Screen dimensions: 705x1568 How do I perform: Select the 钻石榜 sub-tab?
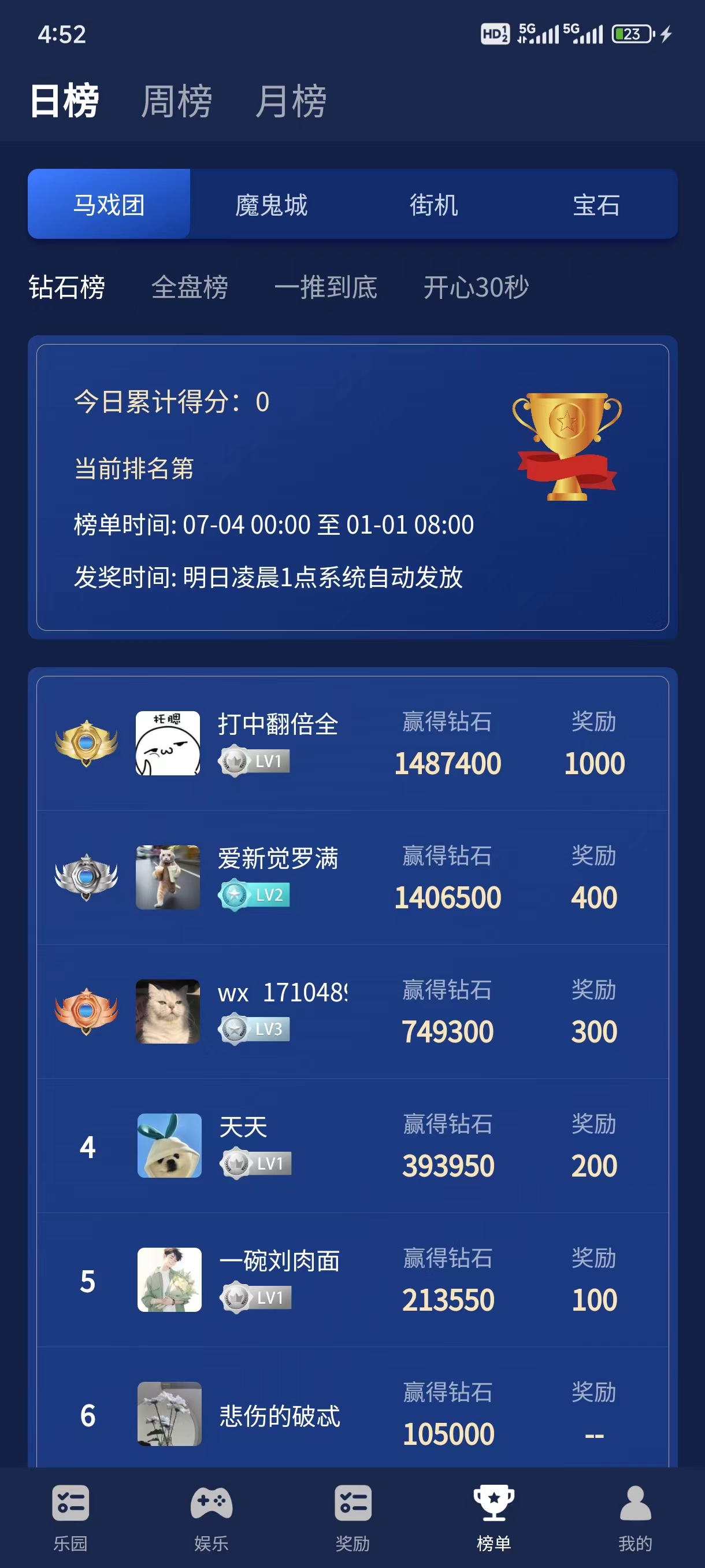67,287
